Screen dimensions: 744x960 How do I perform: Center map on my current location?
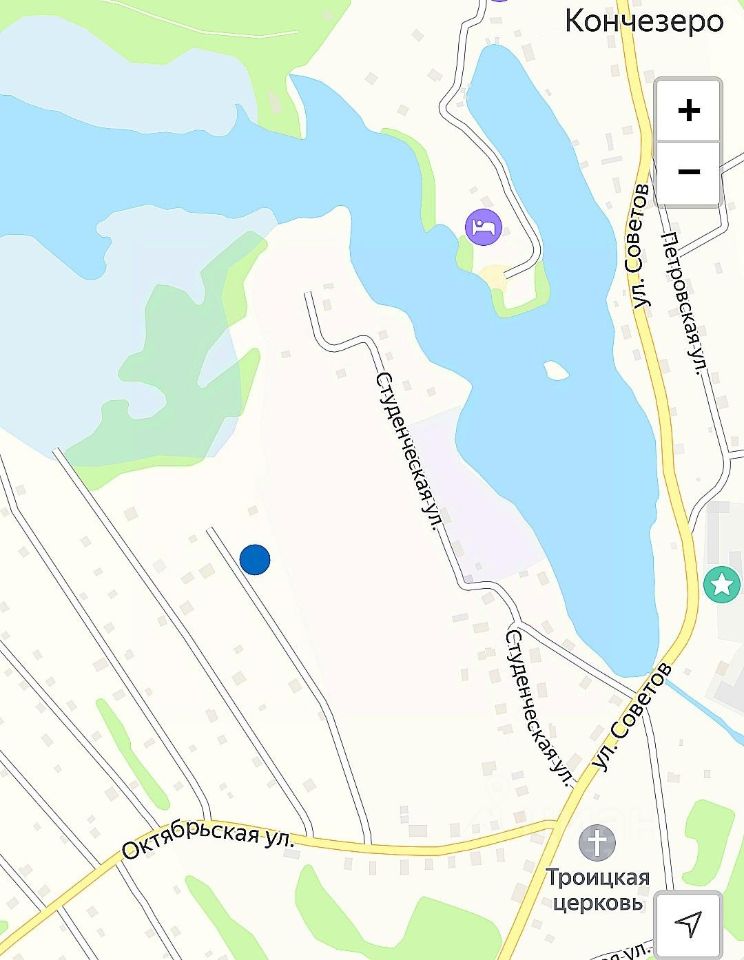click(x=688, y=925)
